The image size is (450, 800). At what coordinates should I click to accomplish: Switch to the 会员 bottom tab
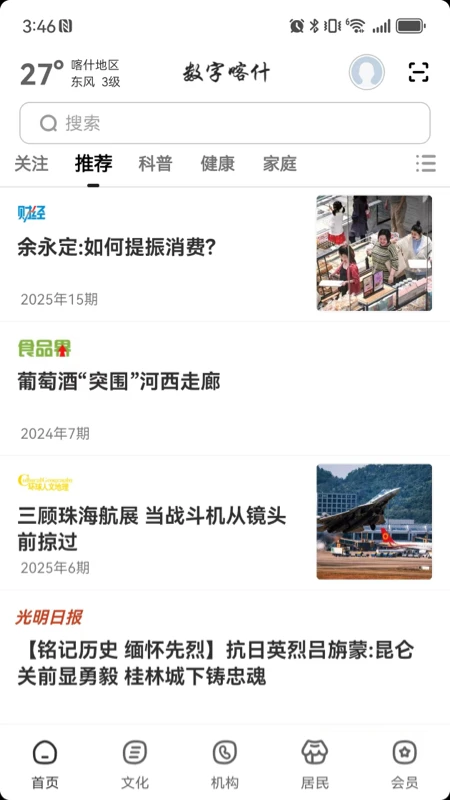click(x=405, y=764)
